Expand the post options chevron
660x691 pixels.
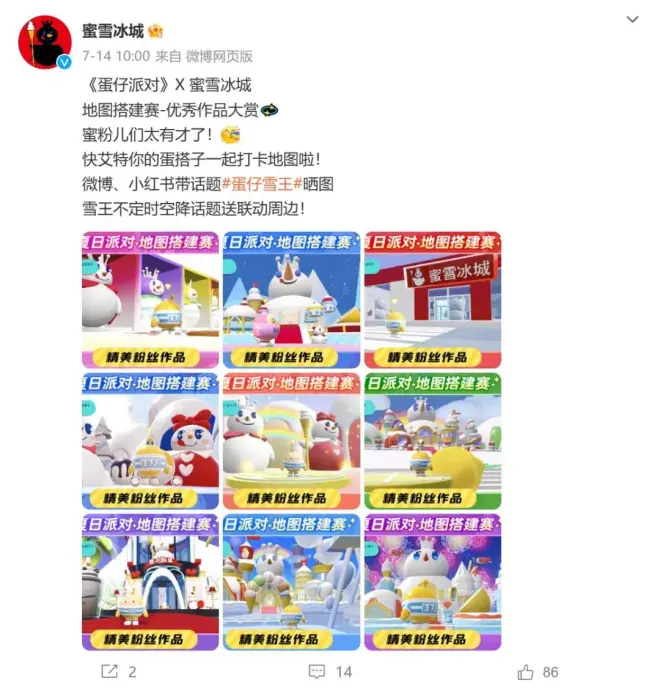point(632,20)
